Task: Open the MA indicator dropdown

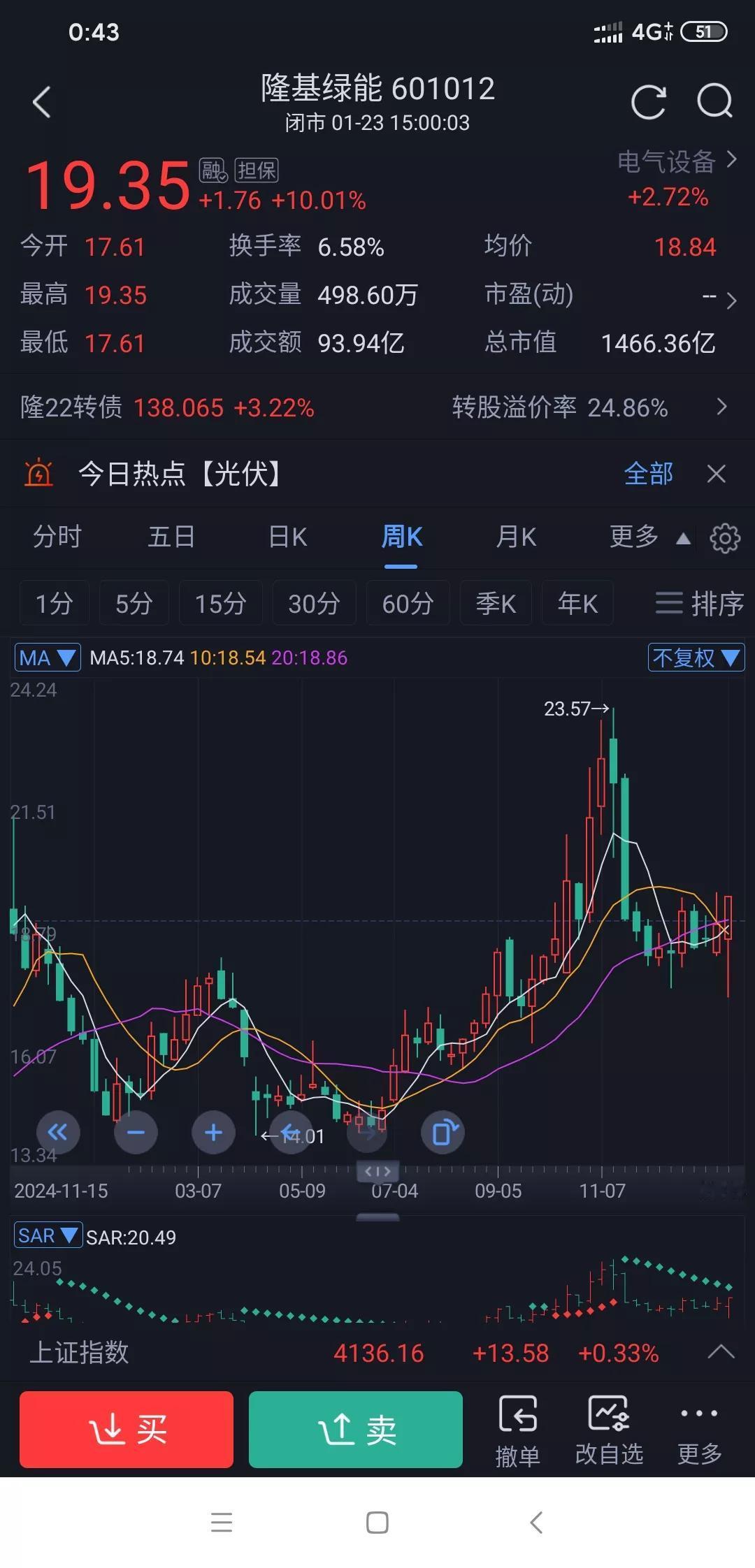Action: 47,658
